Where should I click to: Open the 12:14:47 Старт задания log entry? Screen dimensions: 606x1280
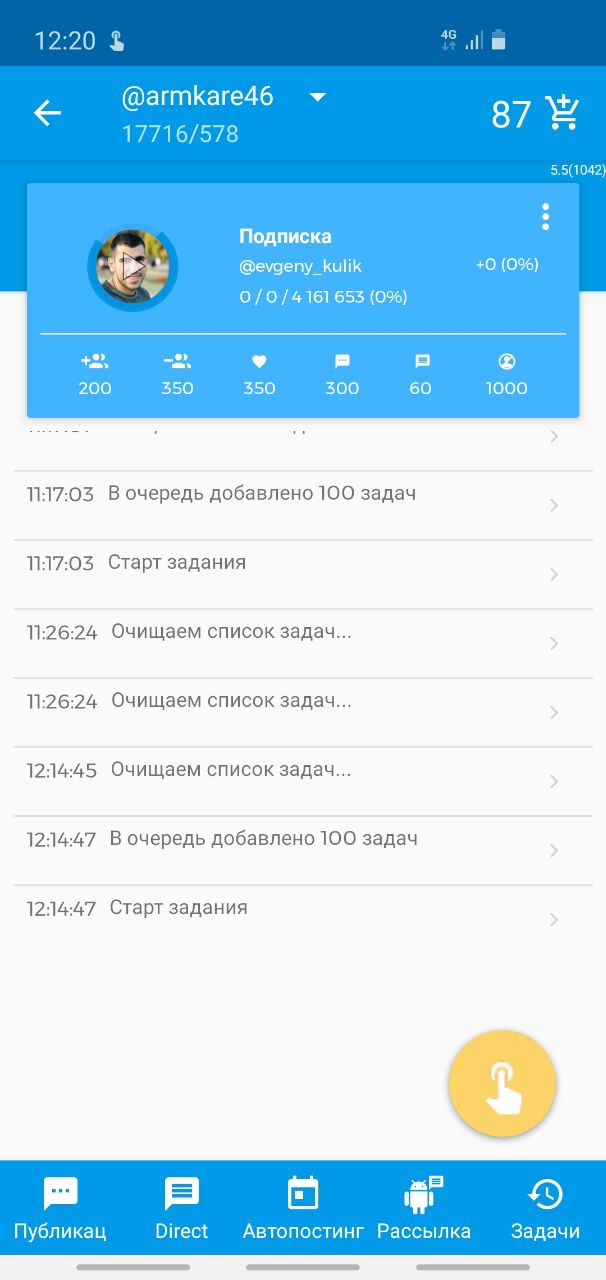click(x=303, y=919)
